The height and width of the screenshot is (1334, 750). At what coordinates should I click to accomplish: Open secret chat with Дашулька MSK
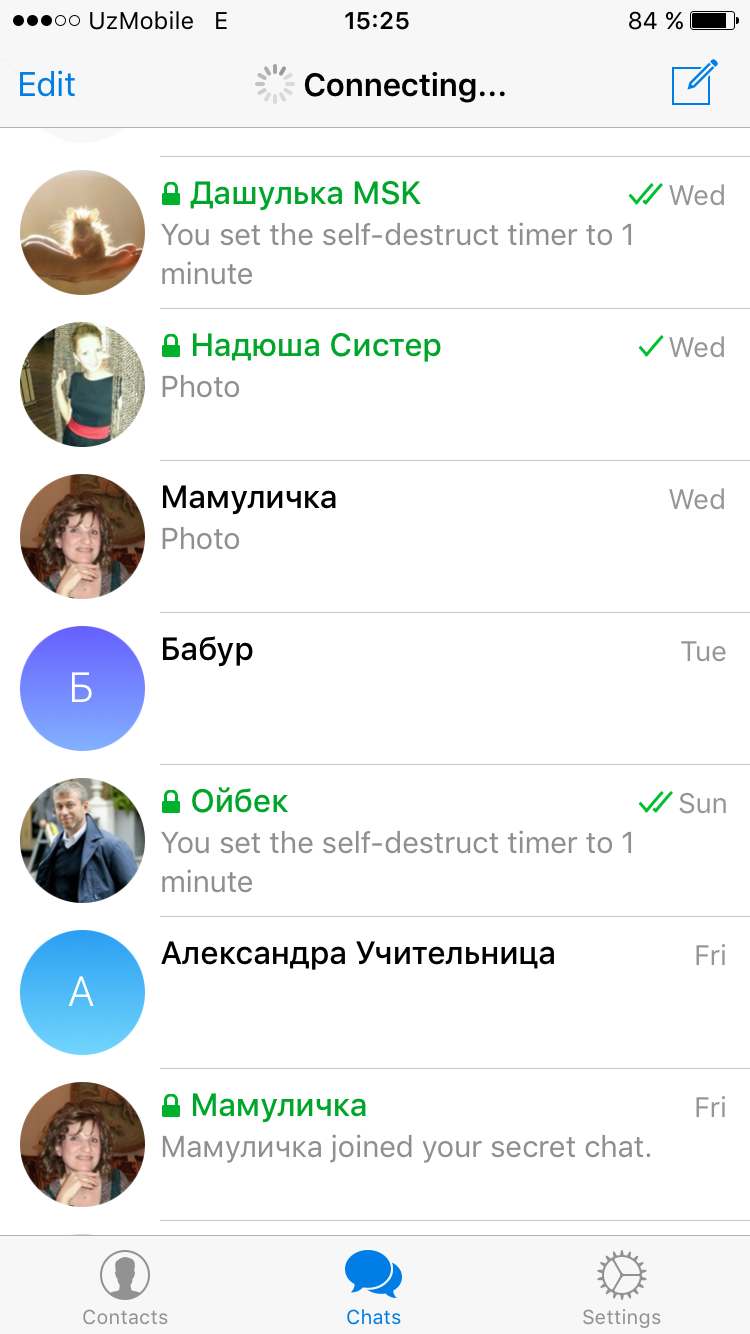tap(375, 233)
